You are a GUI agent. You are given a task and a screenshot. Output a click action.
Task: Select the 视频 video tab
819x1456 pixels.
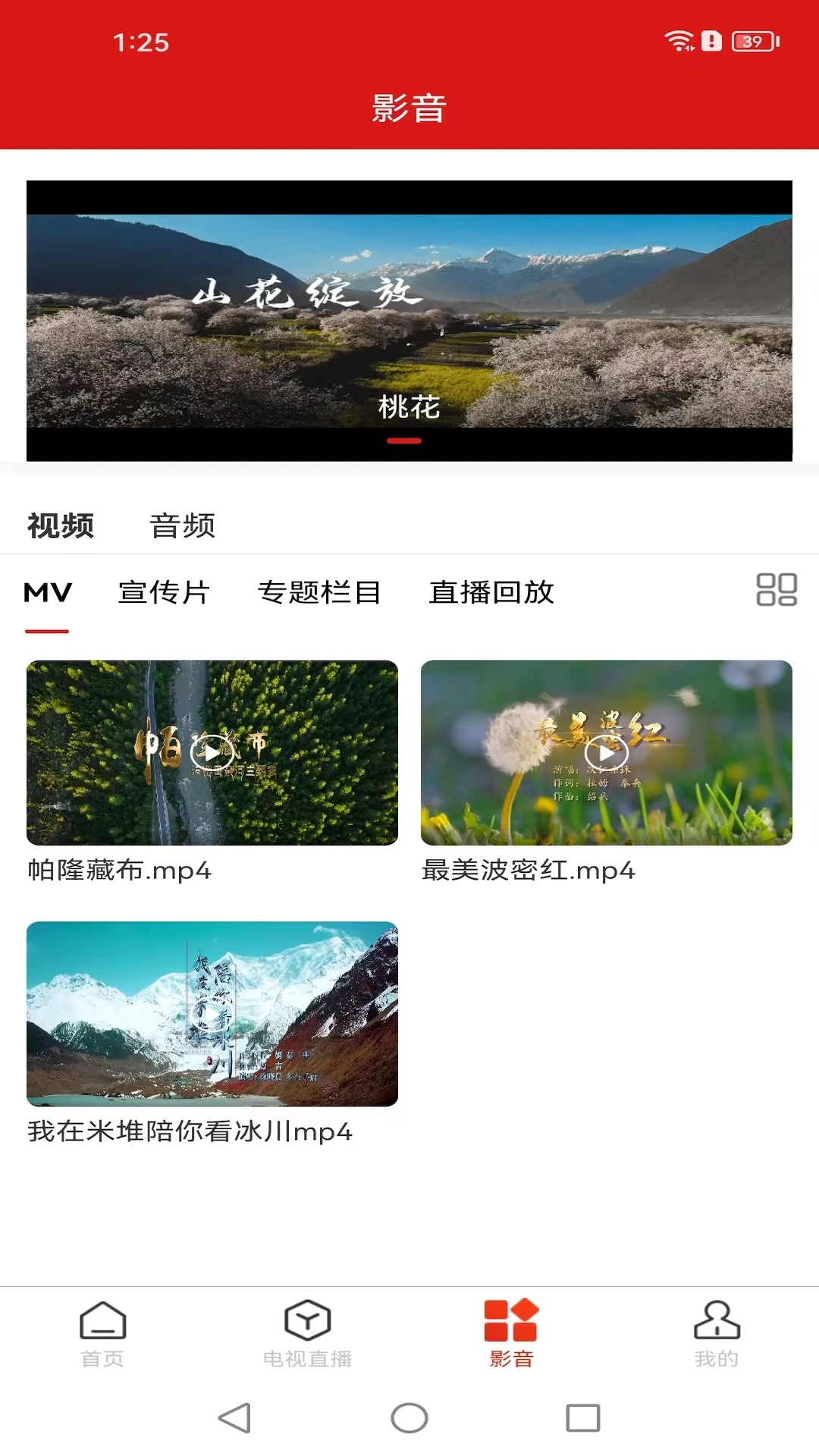(x=58, y=525)
